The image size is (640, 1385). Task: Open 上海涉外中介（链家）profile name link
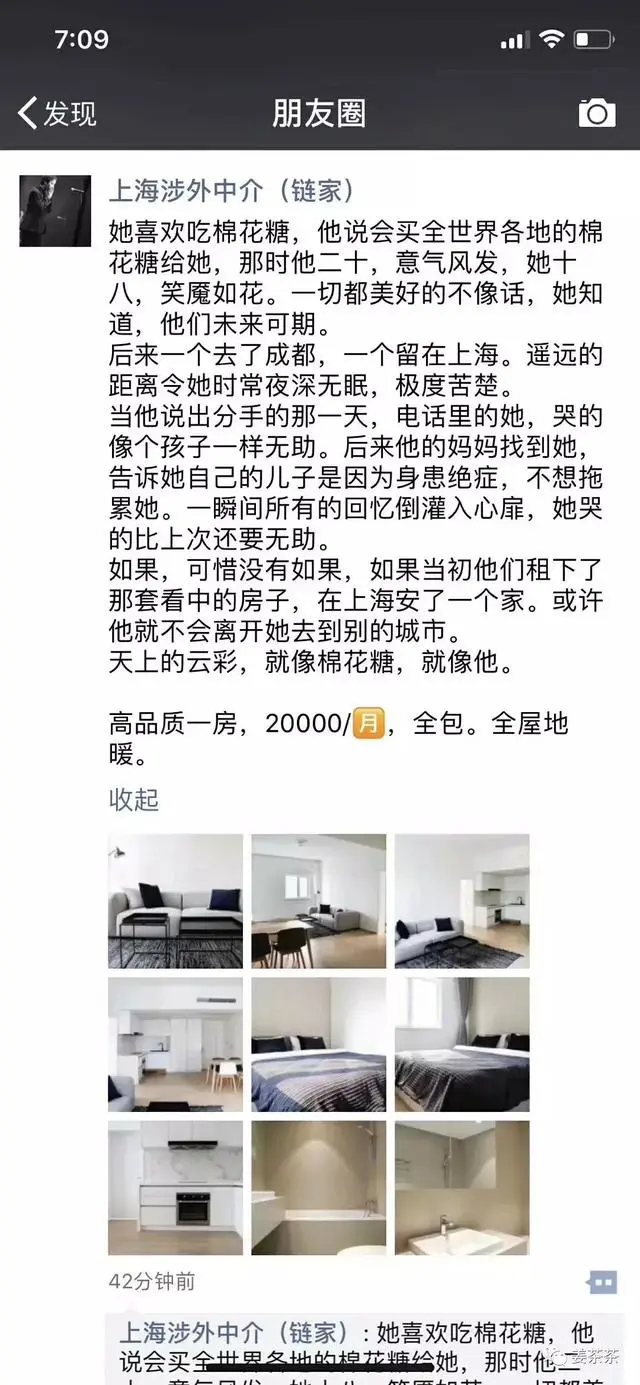(x=232, y=191)
